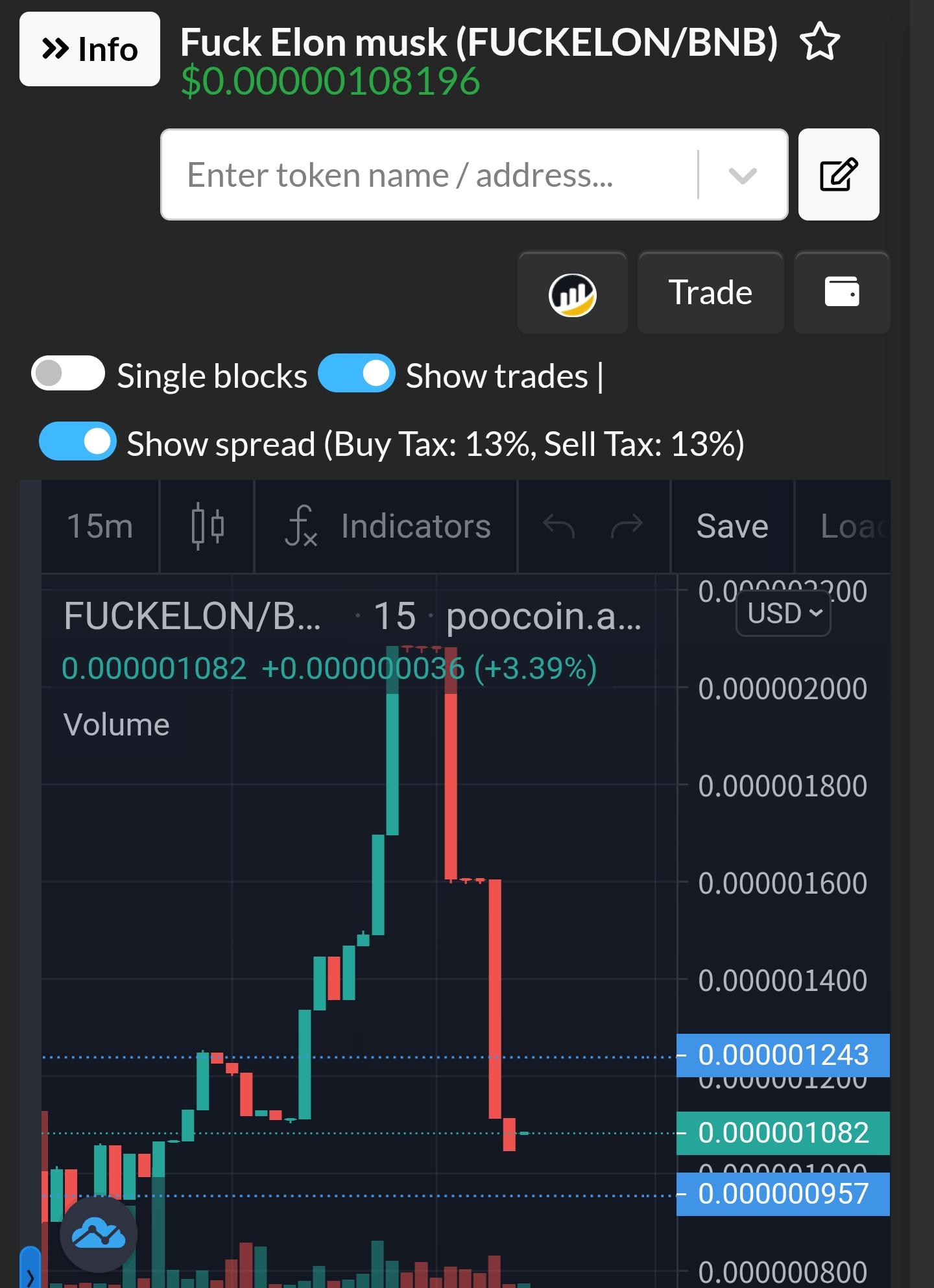Image resolution: width=934 pixels, height=1288 pixels.
Task: Tap the edit icon beside the search field
Action: 839,175
